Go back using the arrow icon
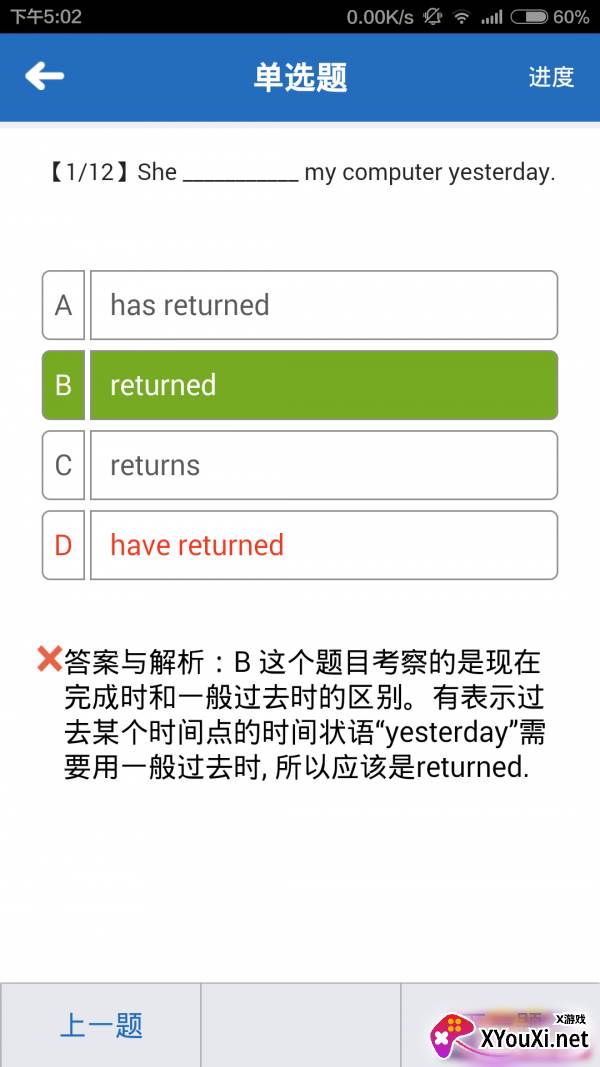600x1067 pixels. tap(45, 76)
